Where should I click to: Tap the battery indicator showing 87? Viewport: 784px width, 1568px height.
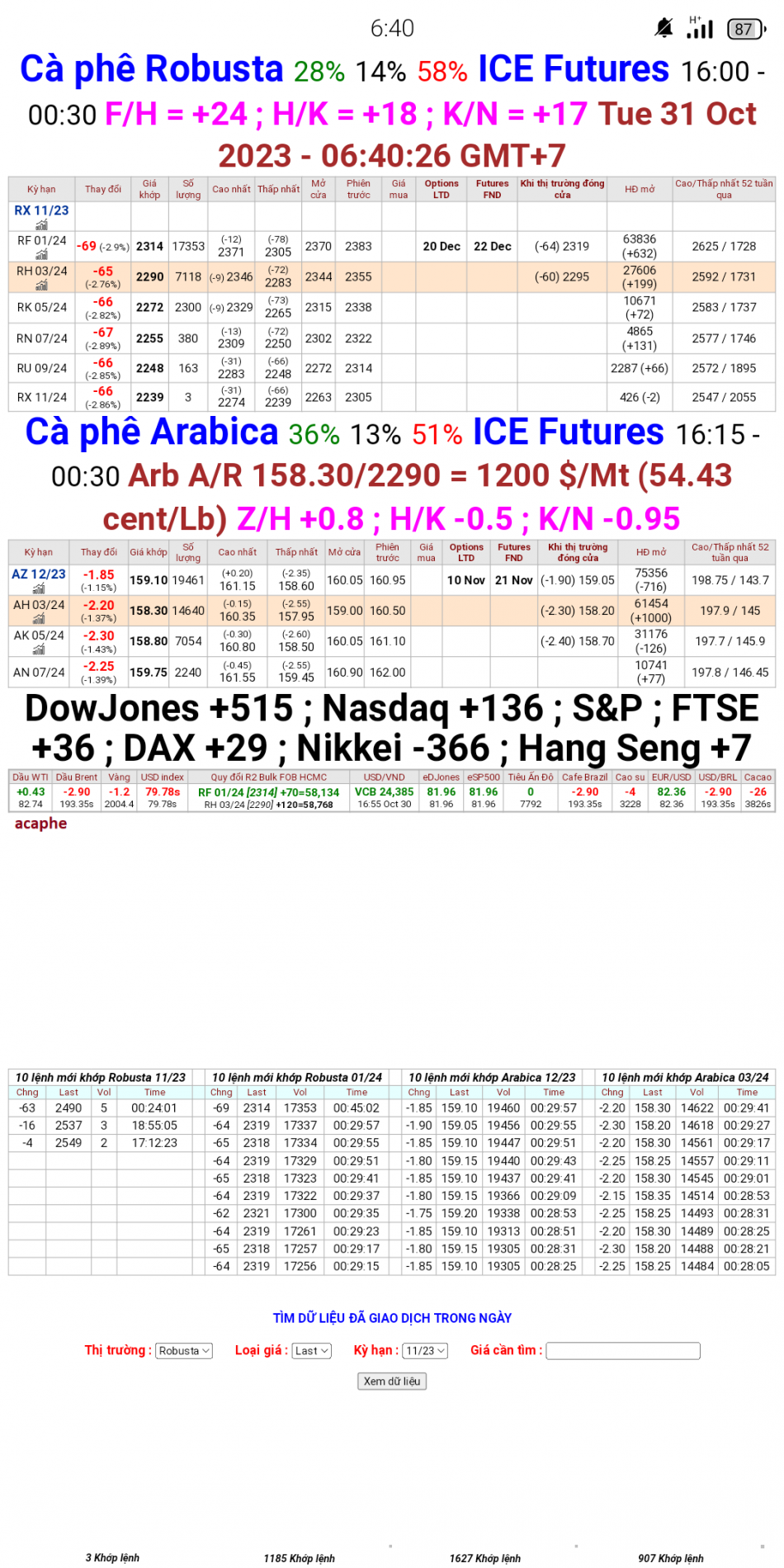744,27
